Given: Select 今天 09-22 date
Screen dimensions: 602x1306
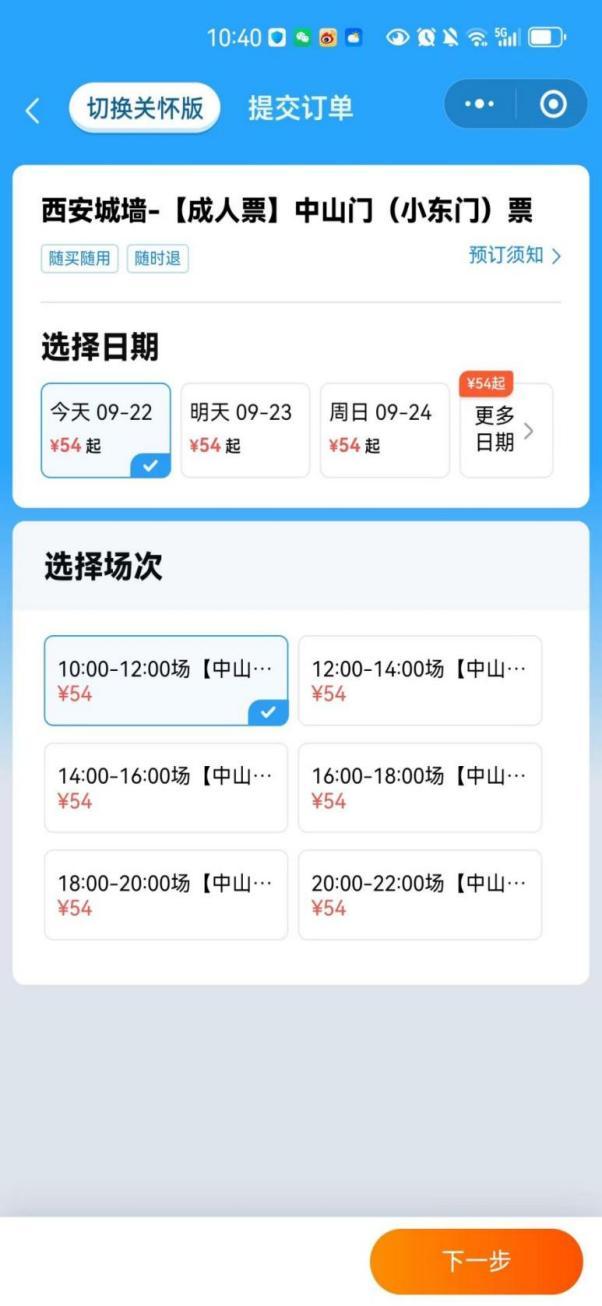Looking at the screenshot, I should [106, 430].
